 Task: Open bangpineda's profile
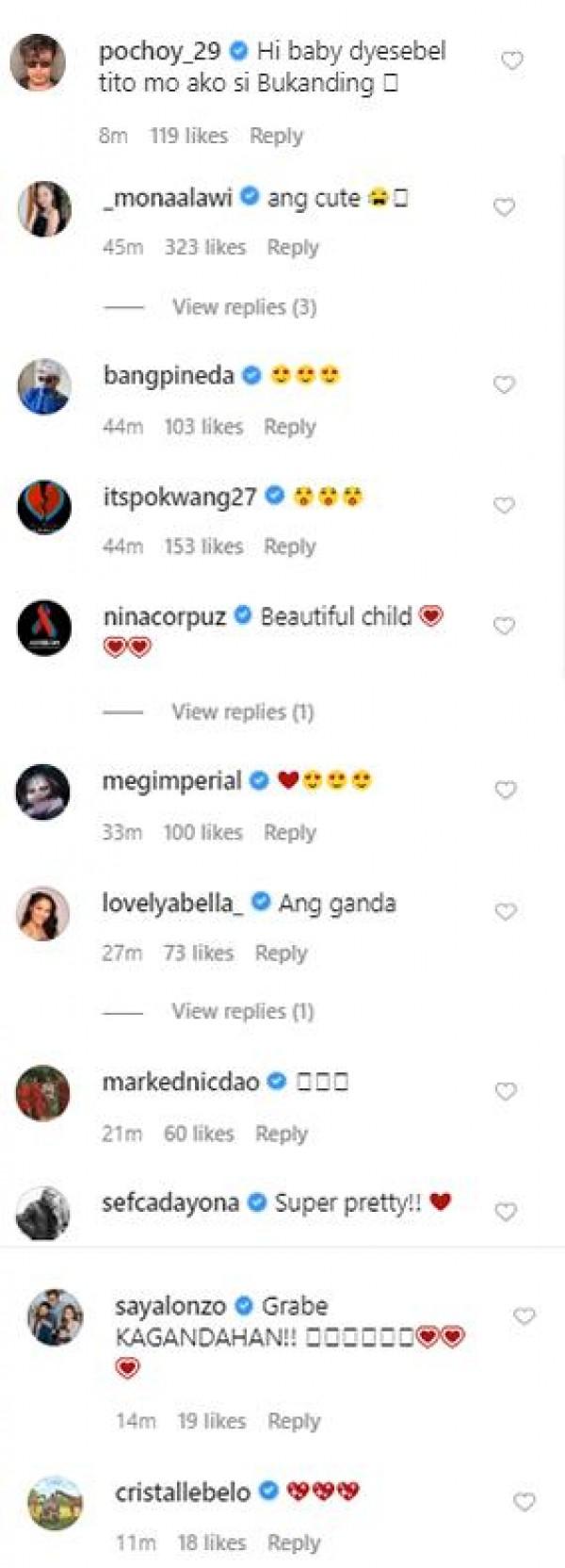[x=169, y=376]
